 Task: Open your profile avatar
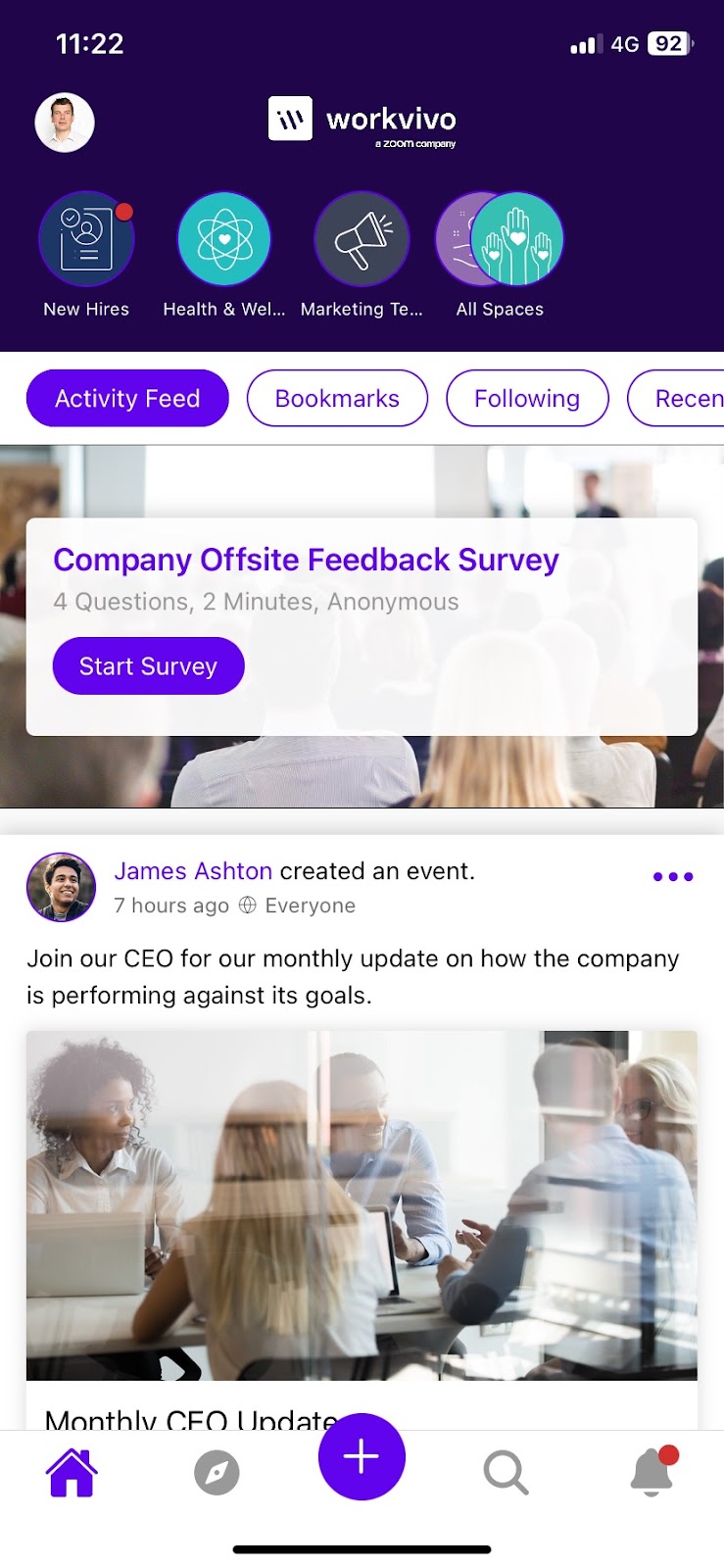65,123
